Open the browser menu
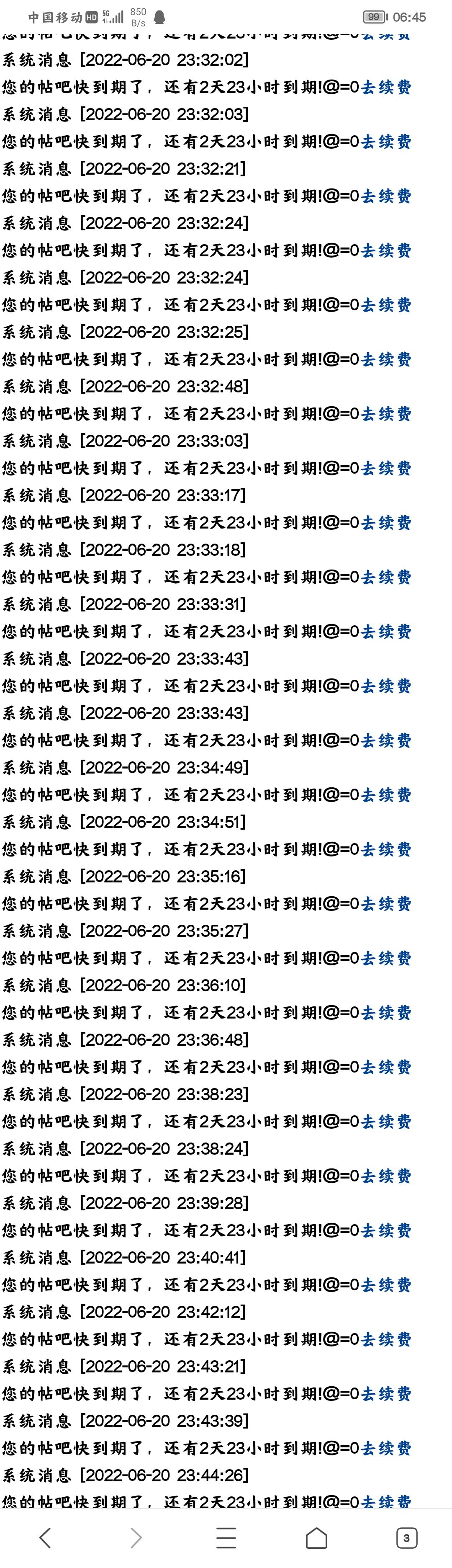Screen dimensions: 452x1568 click(226, 1538)
